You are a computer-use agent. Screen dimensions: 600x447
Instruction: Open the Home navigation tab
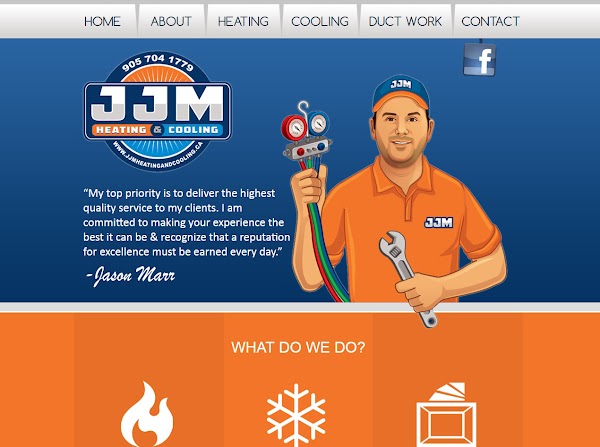tap(102, 21)
